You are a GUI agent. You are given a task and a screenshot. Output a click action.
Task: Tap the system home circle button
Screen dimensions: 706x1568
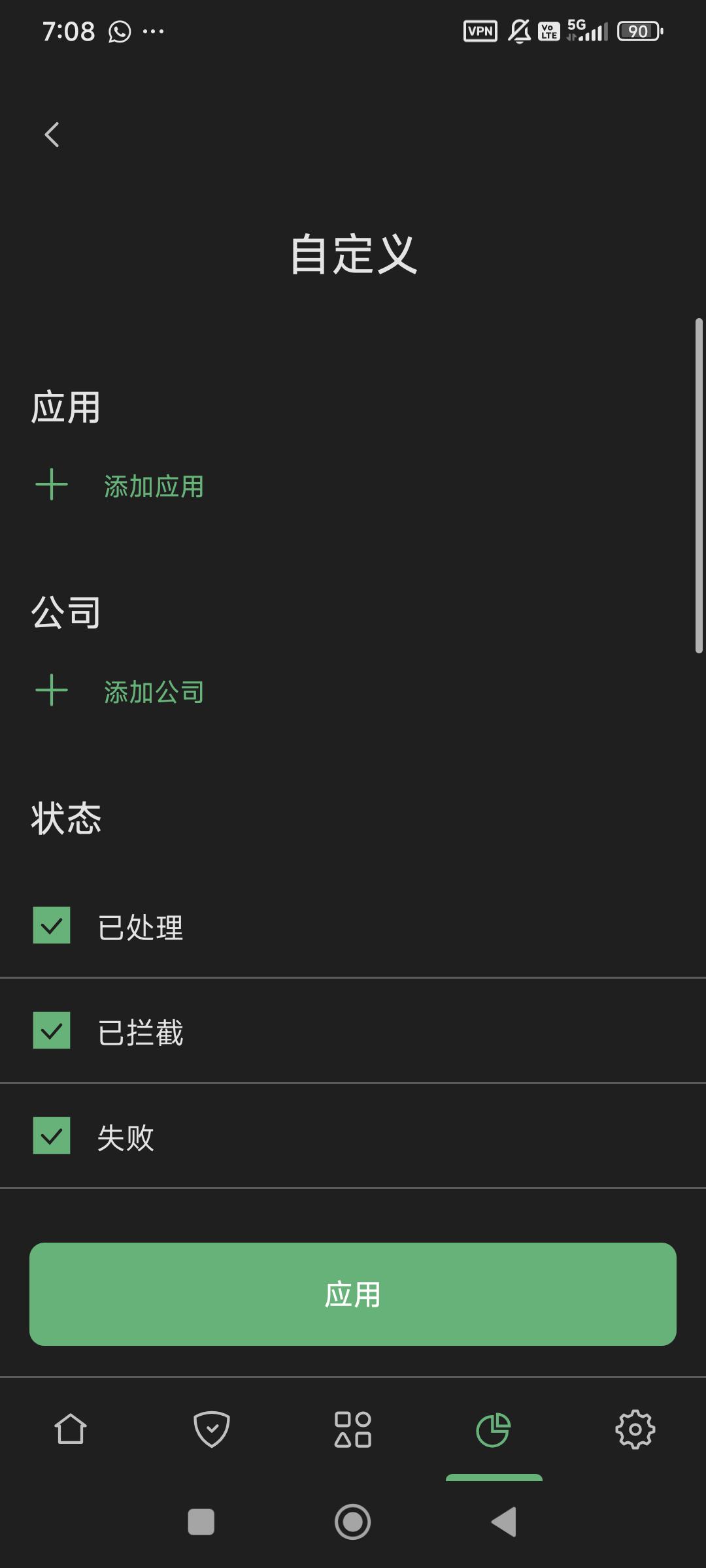(x=353, y=1522)
